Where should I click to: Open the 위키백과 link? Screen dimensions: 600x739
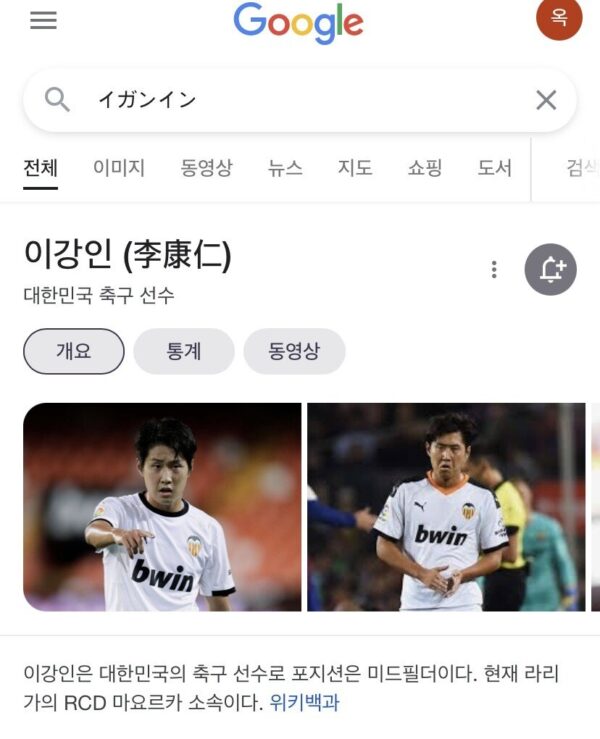tap(305, 702)
